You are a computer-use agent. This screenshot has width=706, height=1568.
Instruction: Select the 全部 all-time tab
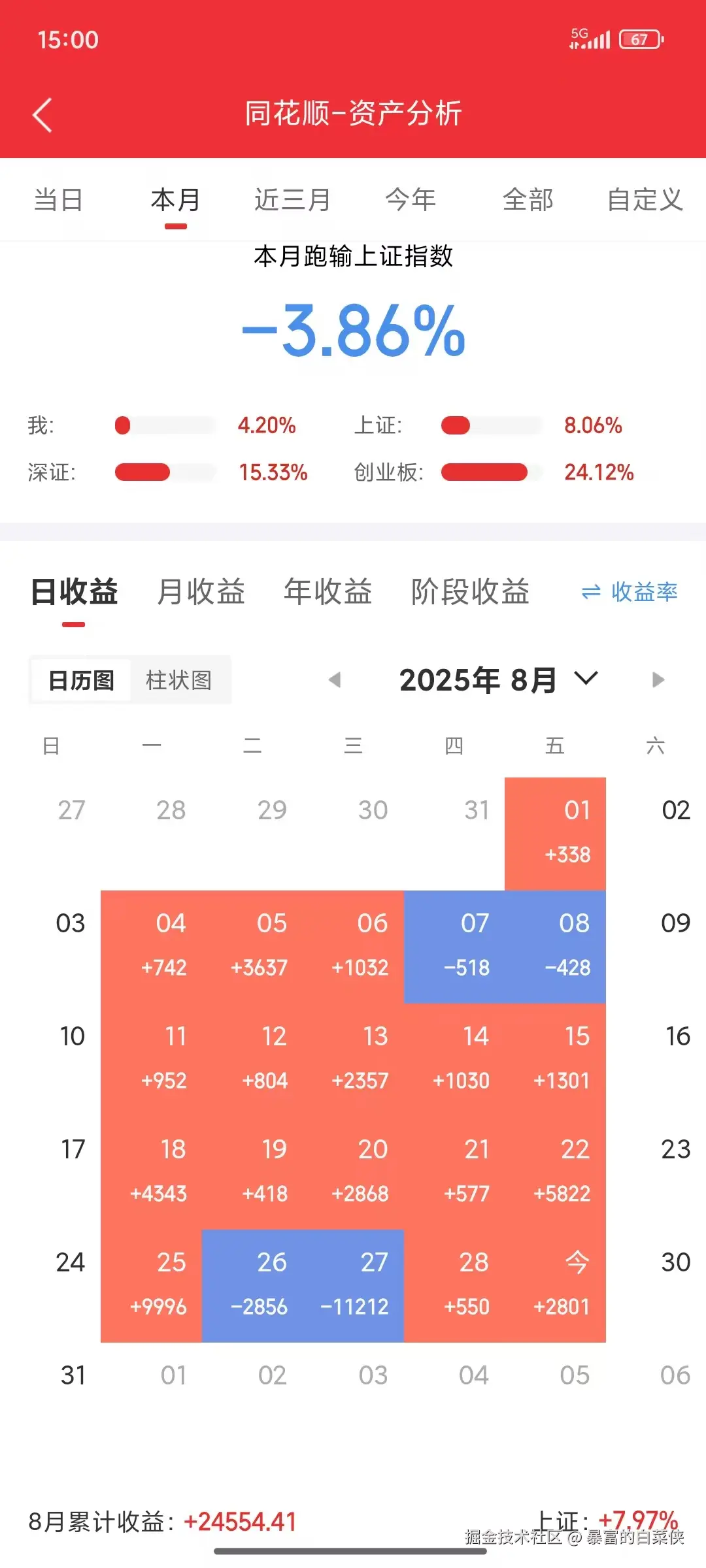[x=528, y=200]
